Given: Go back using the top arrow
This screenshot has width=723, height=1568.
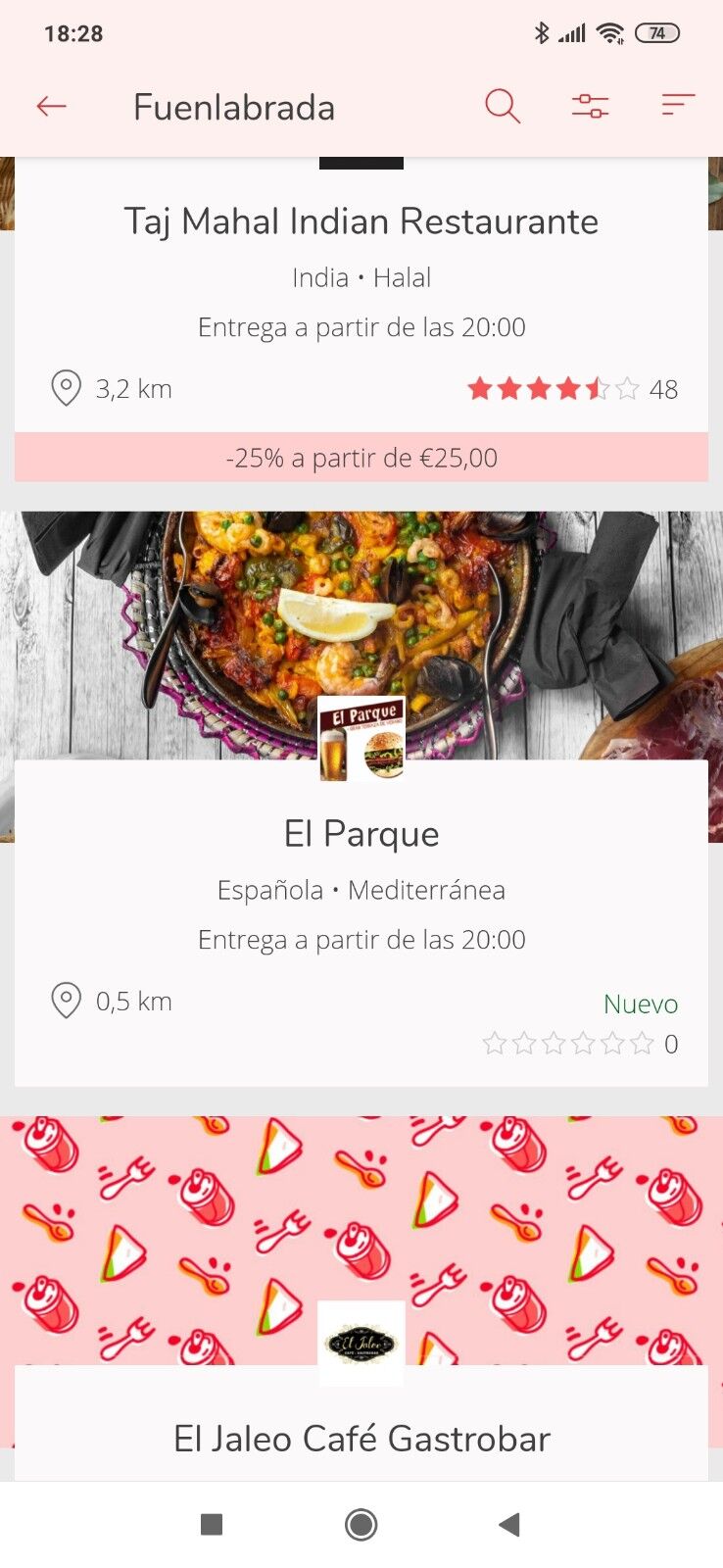Looking at the screenshot, I should tap(51, 106).
